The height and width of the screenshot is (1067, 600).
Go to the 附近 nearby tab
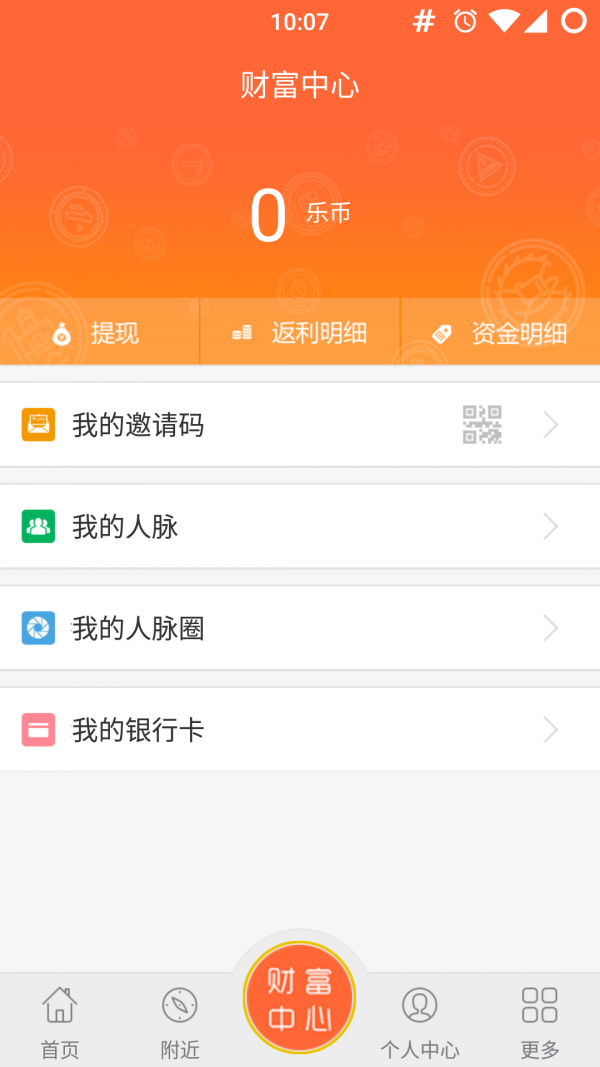point(180,1020)
